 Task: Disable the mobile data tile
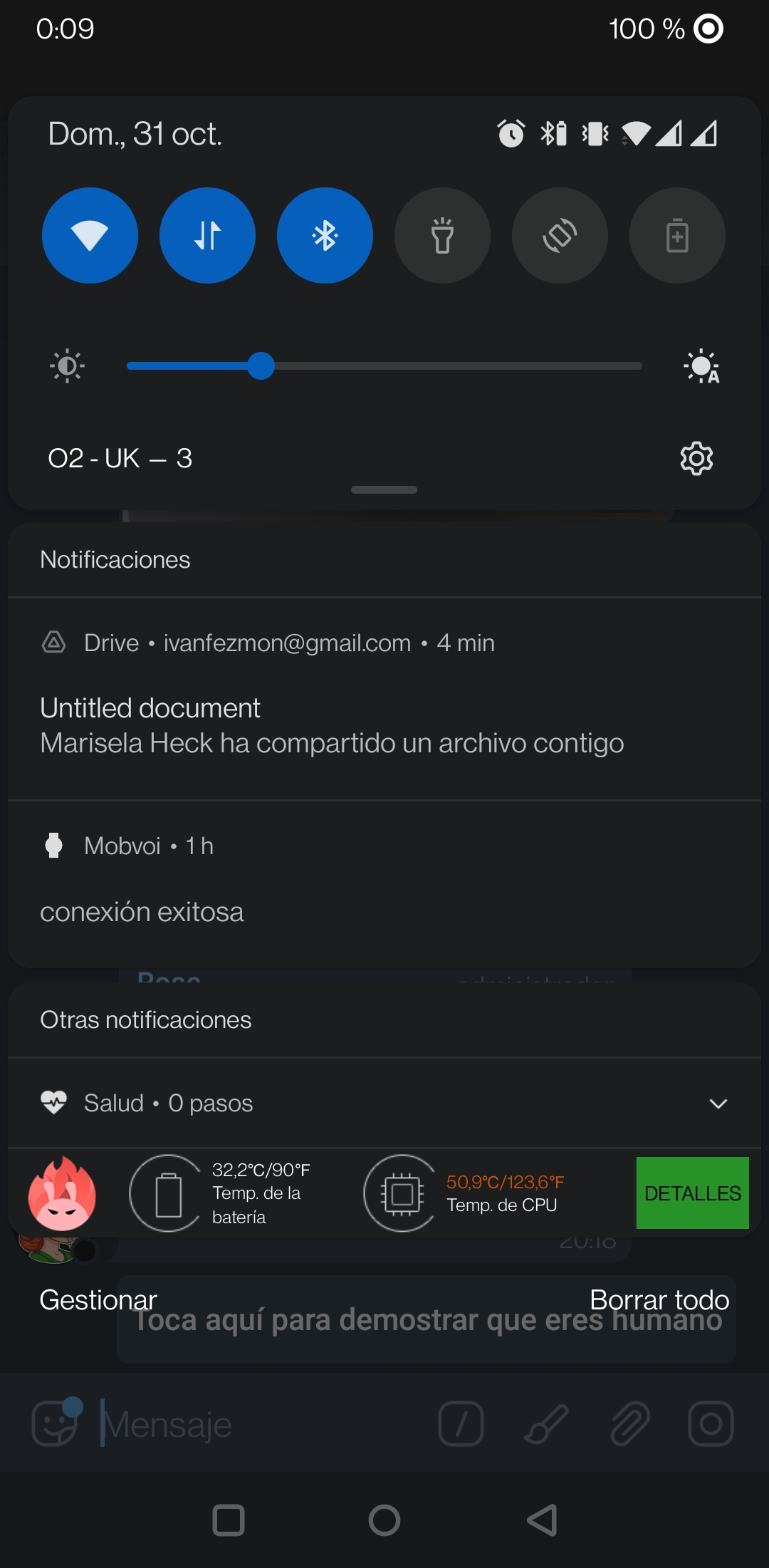pyautogui.click(x=207, y=236)
